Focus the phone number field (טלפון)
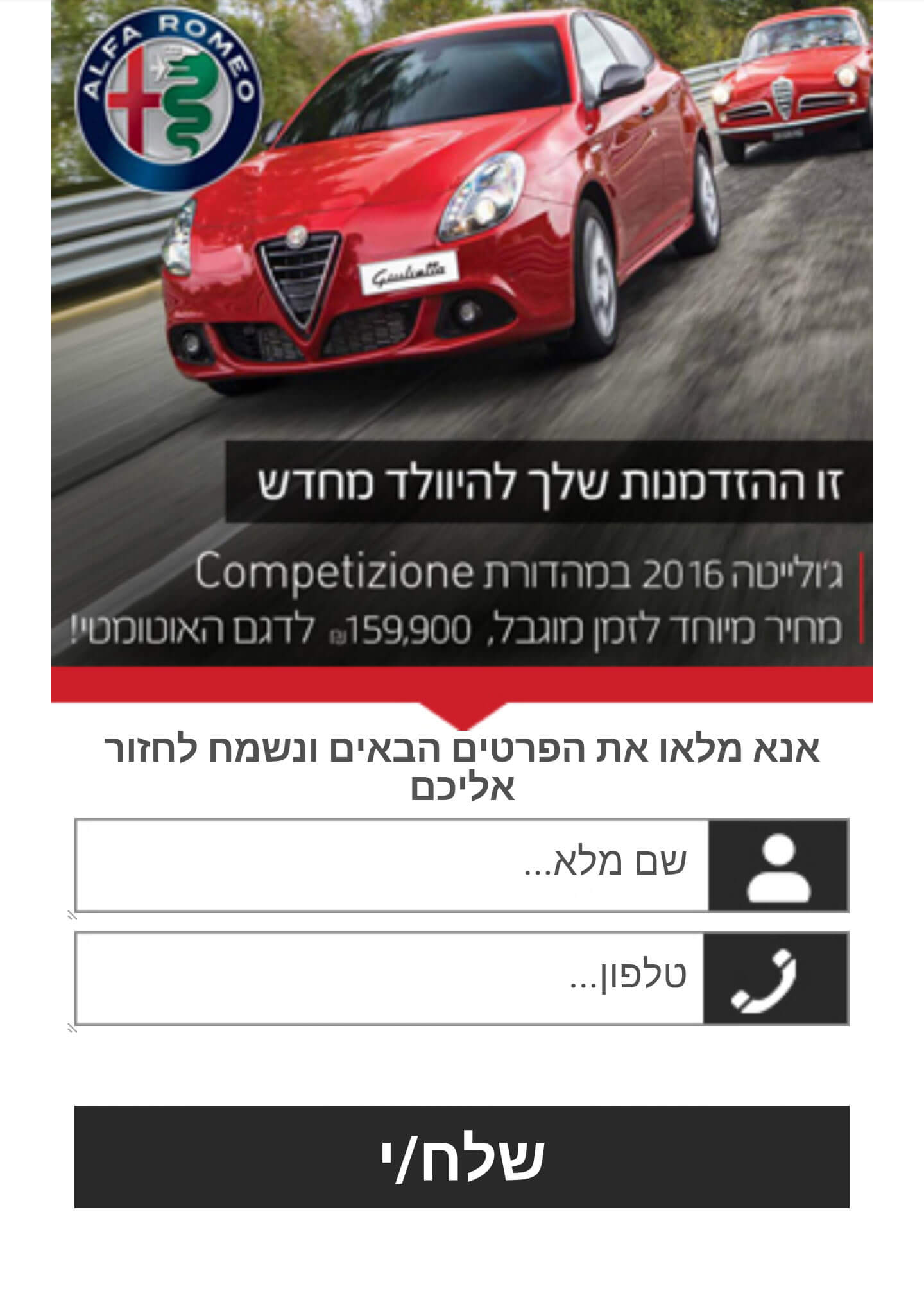 coord(389,978)
